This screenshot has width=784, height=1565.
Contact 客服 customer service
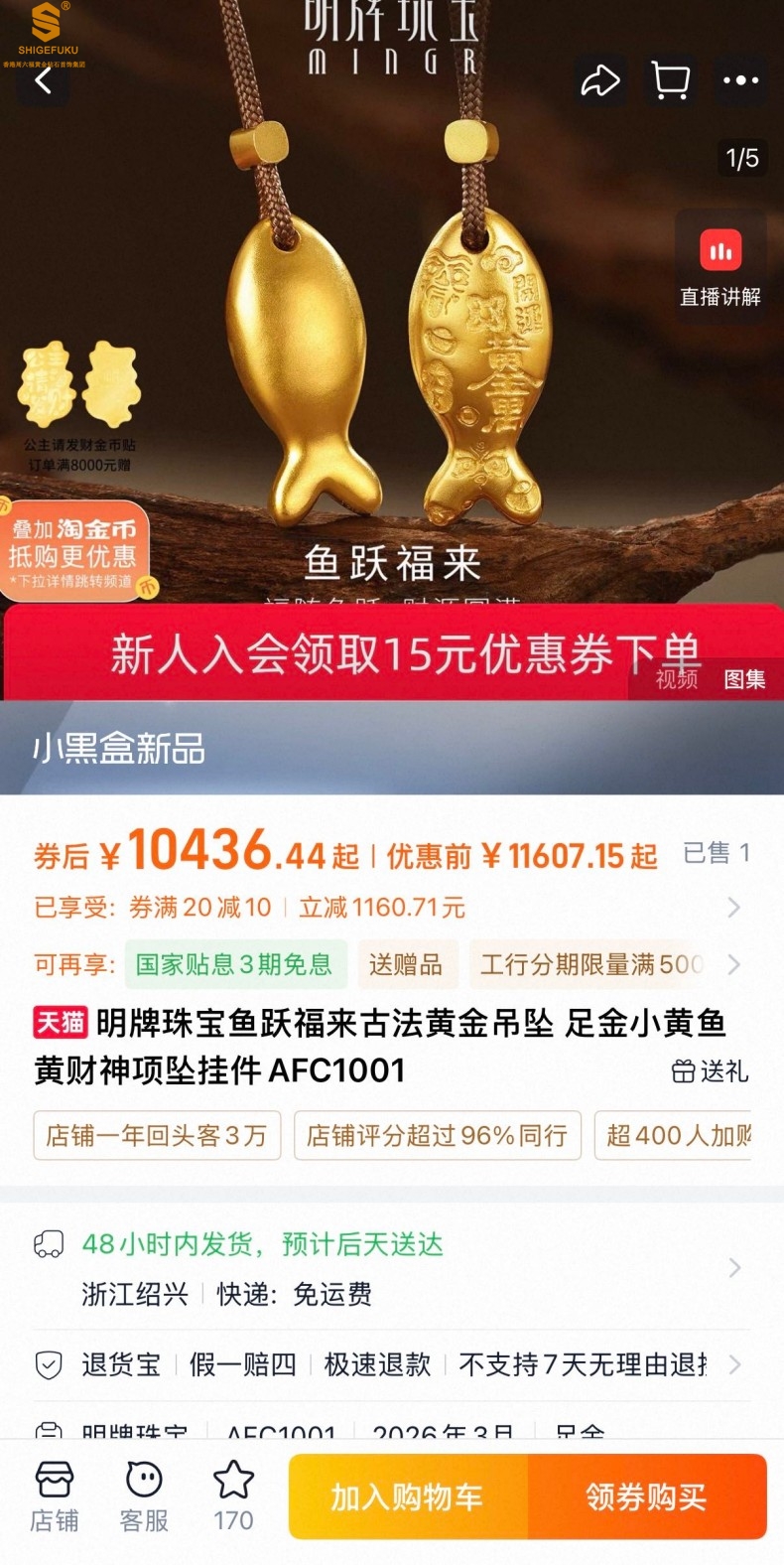click(x=144, y=1495)
